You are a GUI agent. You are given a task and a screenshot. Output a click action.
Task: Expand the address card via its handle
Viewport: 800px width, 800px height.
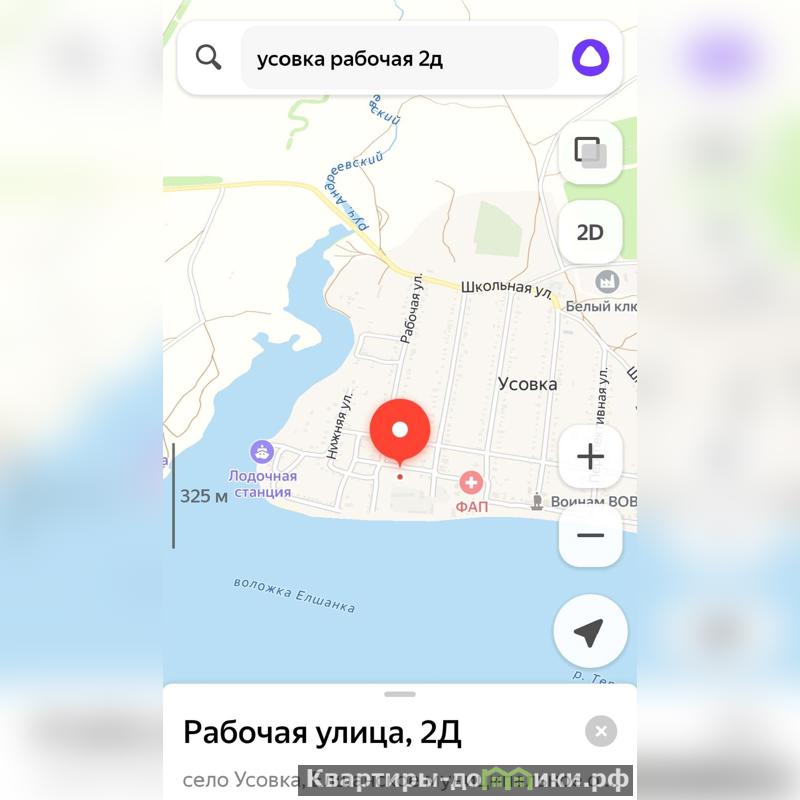point(400,693)
